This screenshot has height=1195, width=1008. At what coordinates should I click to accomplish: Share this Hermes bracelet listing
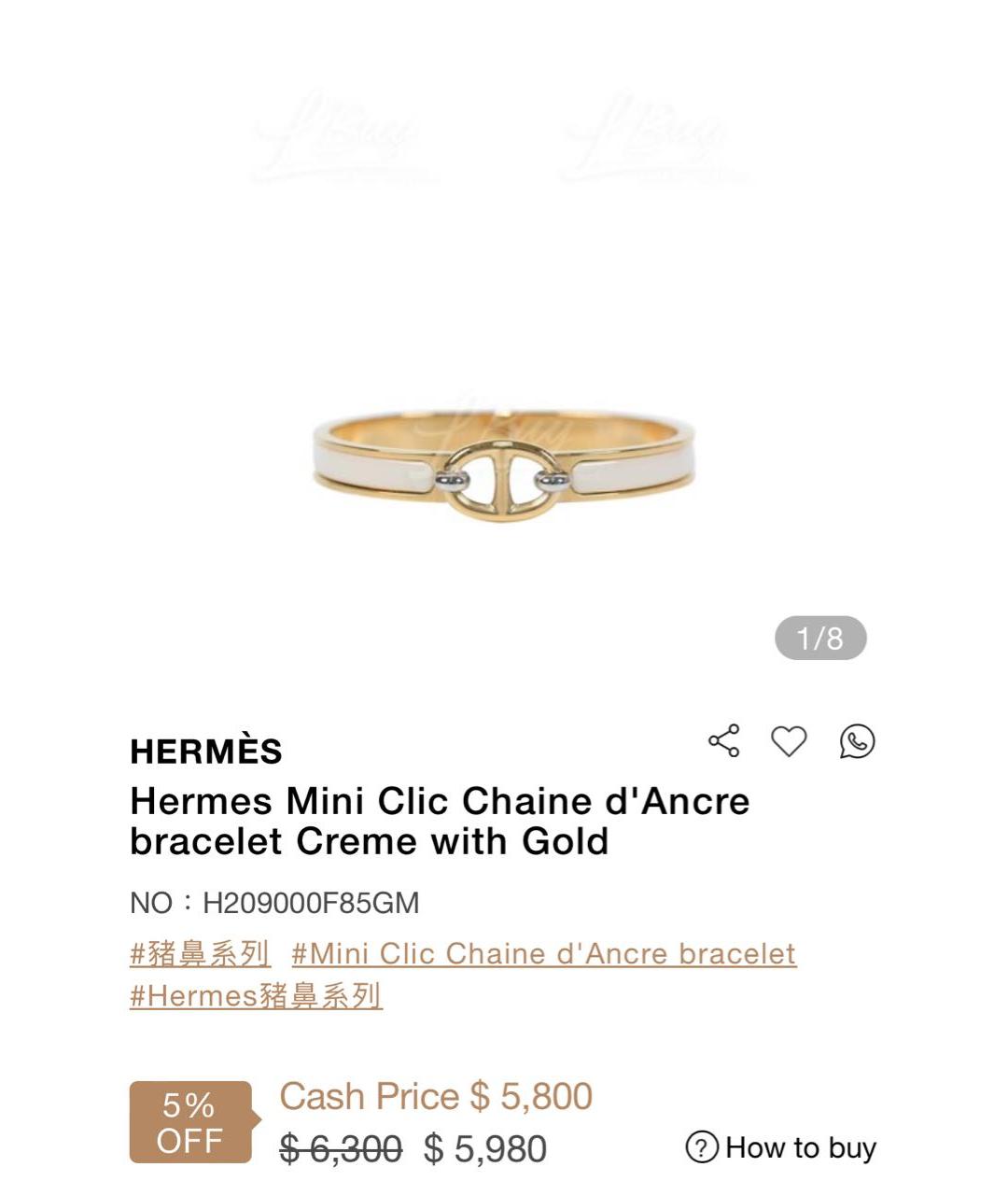click(723, 741)
